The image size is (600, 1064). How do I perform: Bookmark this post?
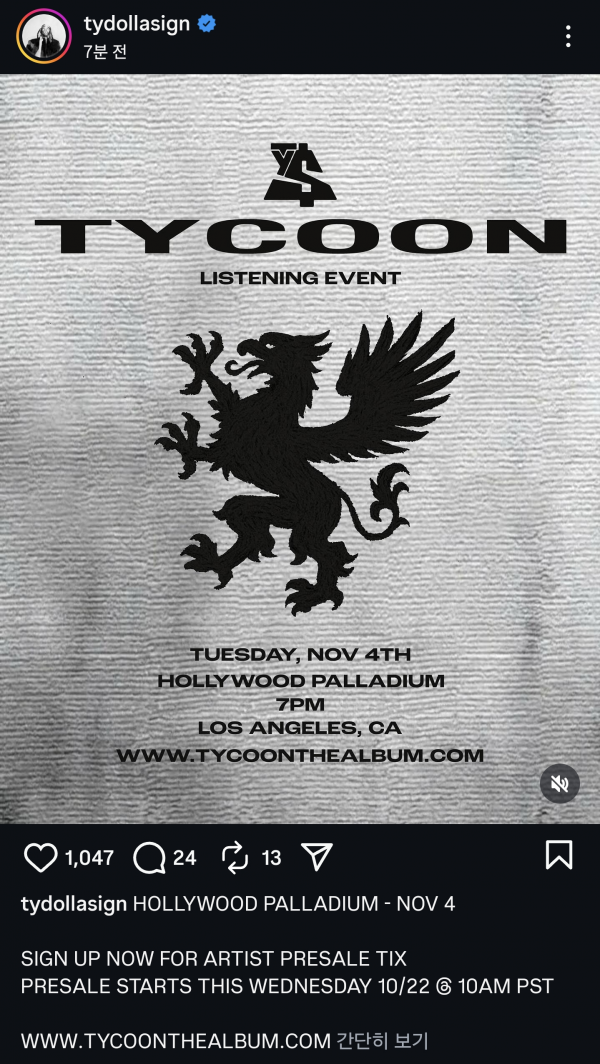(559, 855)
